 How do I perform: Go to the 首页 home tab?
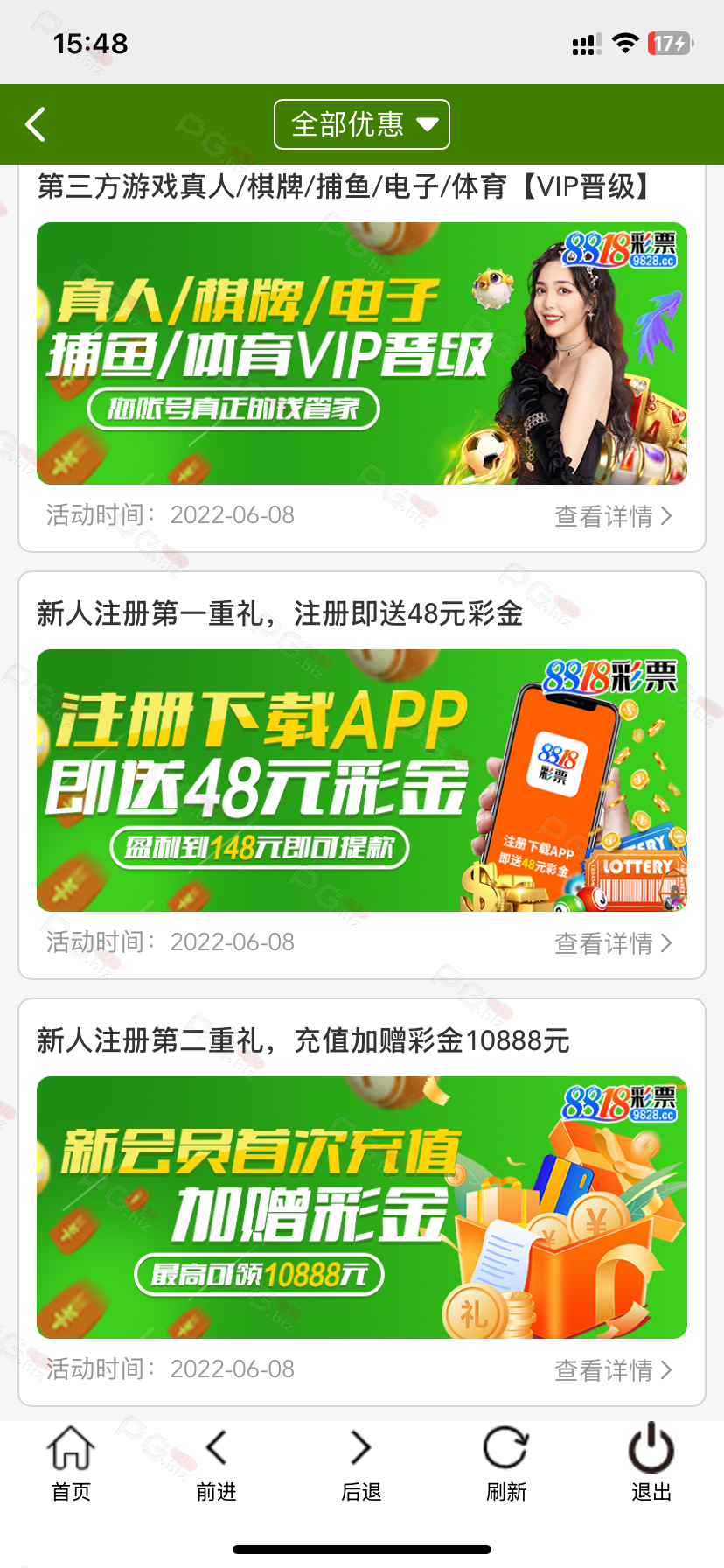click(71, 1463)
